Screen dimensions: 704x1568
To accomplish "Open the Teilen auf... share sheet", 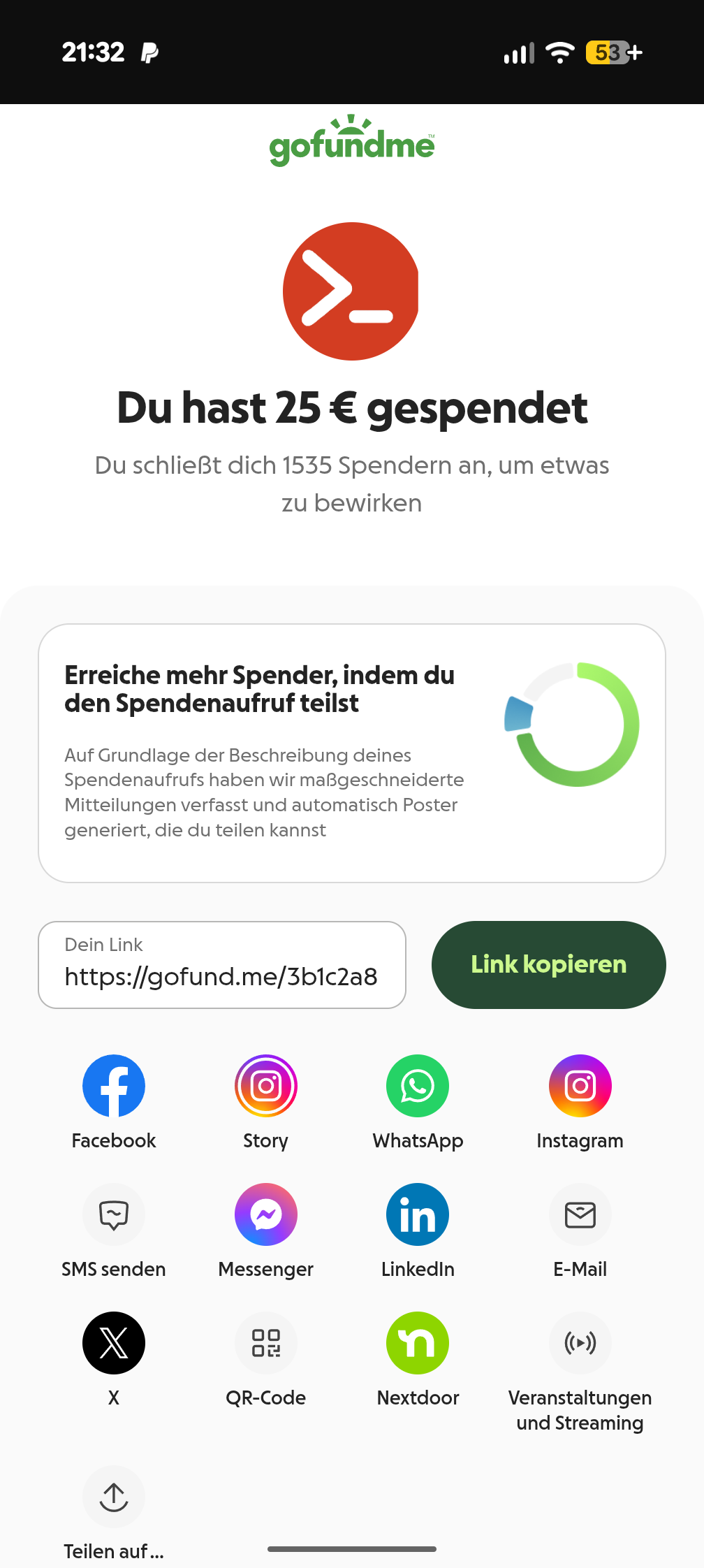I will coord(114,1497).
